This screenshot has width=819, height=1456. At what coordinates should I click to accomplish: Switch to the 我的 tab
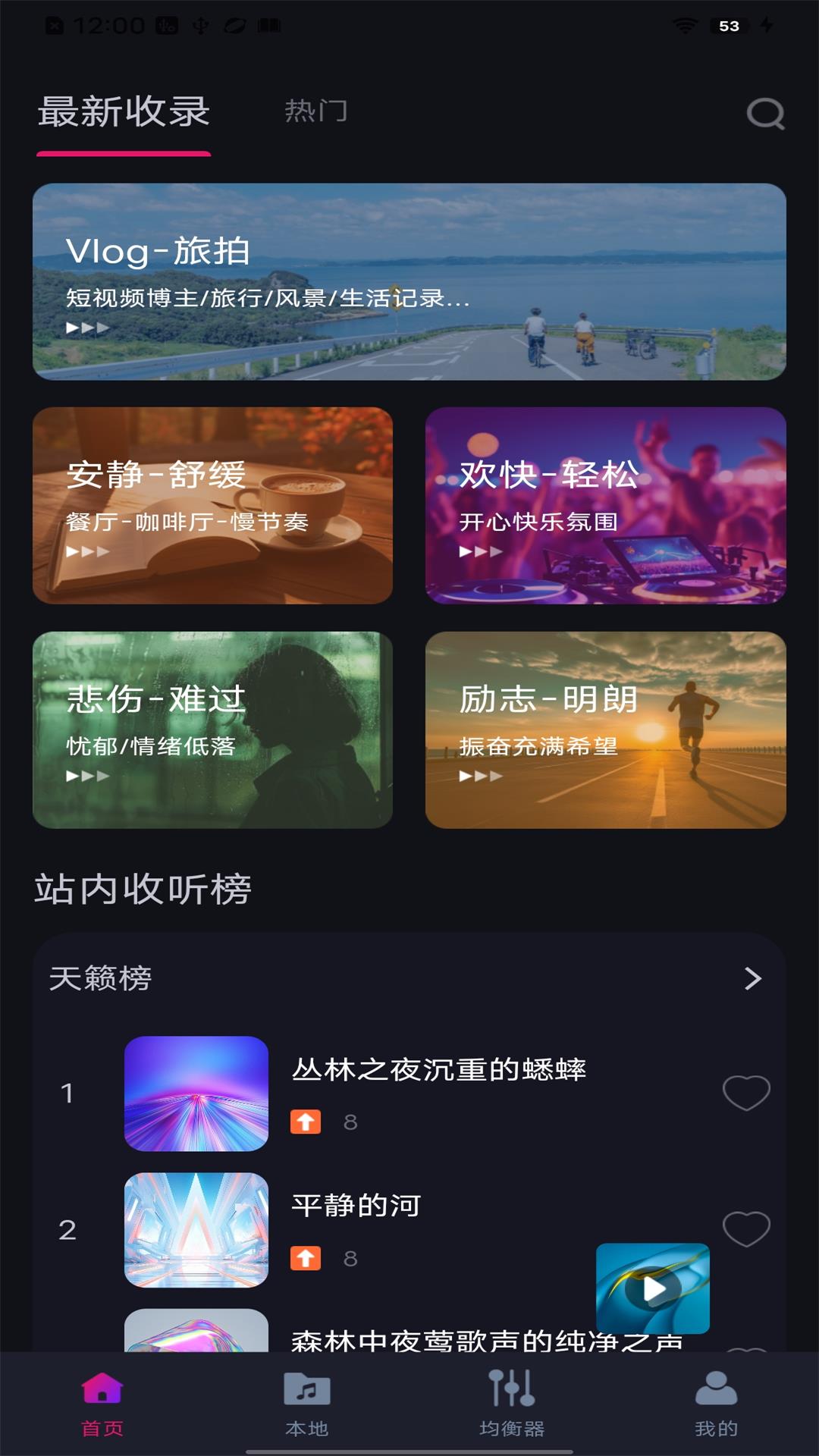pos(716,1403)
